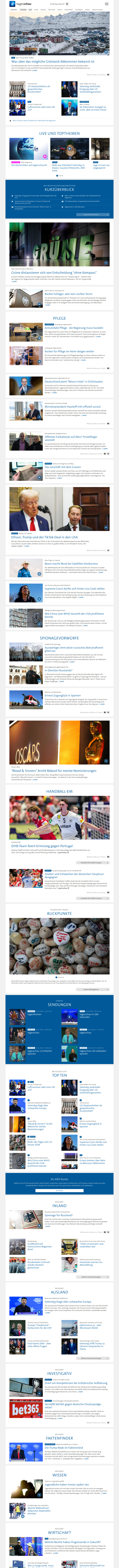This screenshot has width=119, height=1568.
Task: Open 'Das Geschäft mit dem Grauen' article
Action: 62,467
